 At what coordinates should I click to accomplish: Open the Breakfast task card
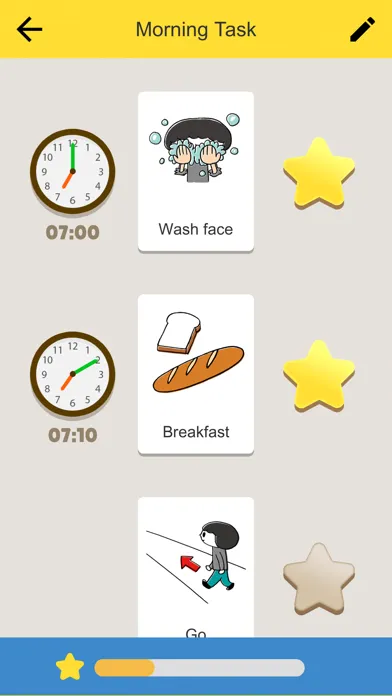coord(196,375)
